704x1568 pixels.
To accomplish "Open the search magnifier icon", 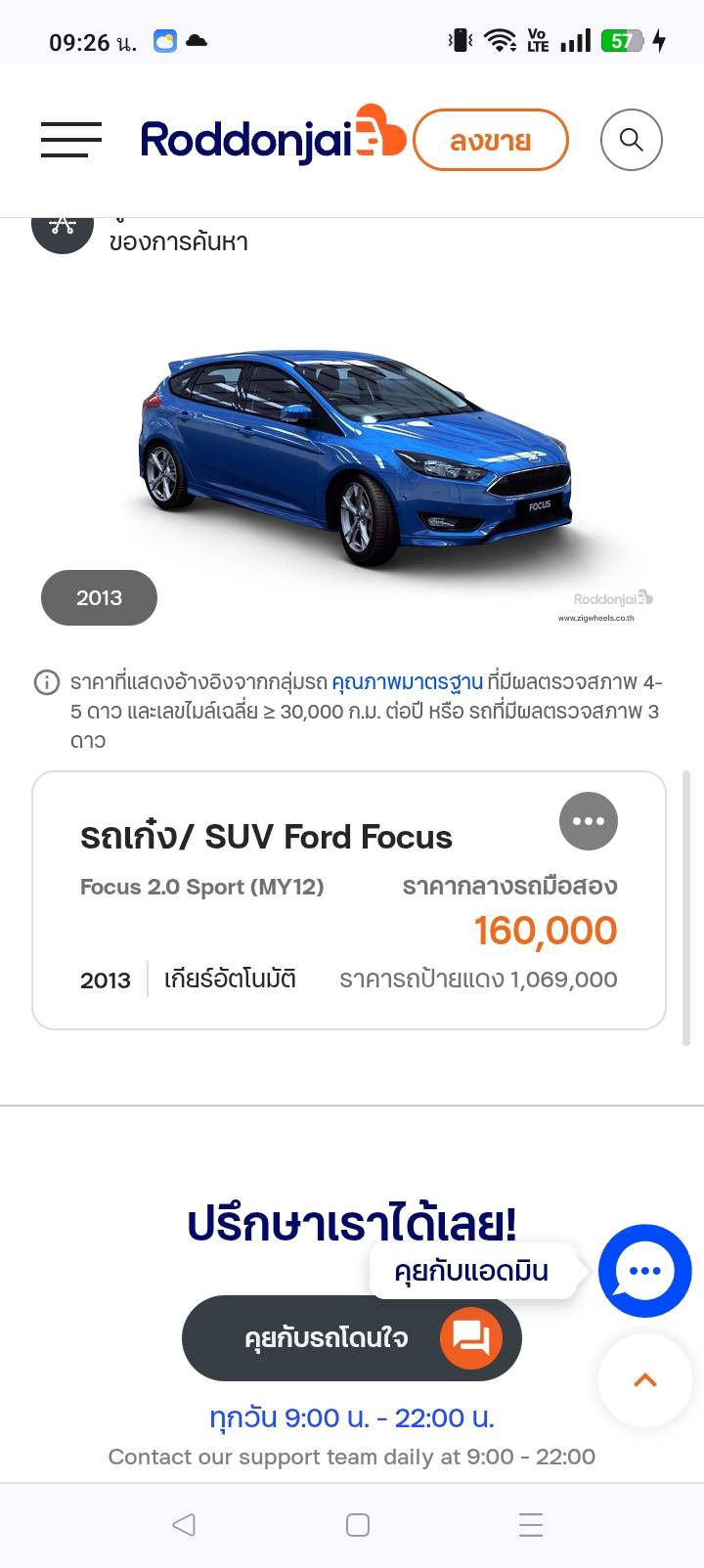I will [x=632, y=140].
